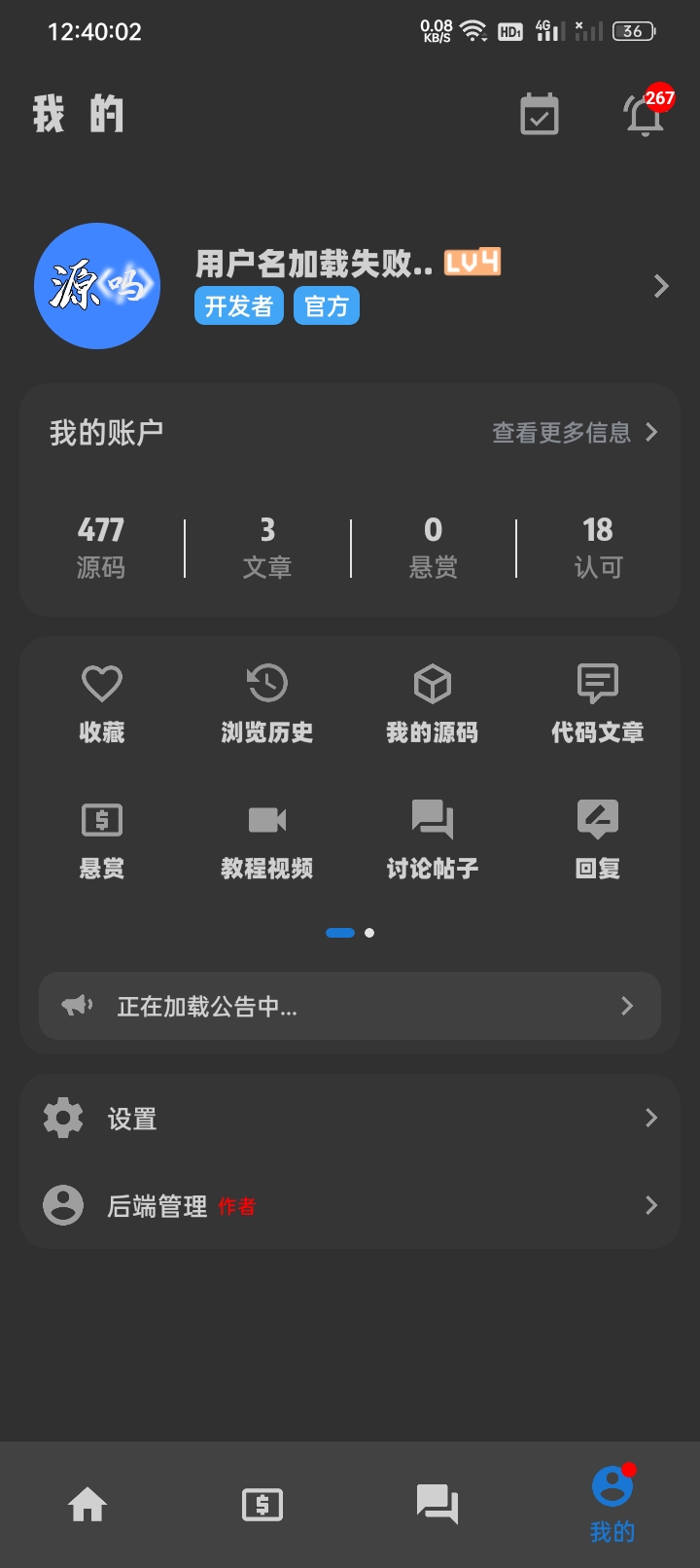Open the 回复 replies section

click(597, 838)
